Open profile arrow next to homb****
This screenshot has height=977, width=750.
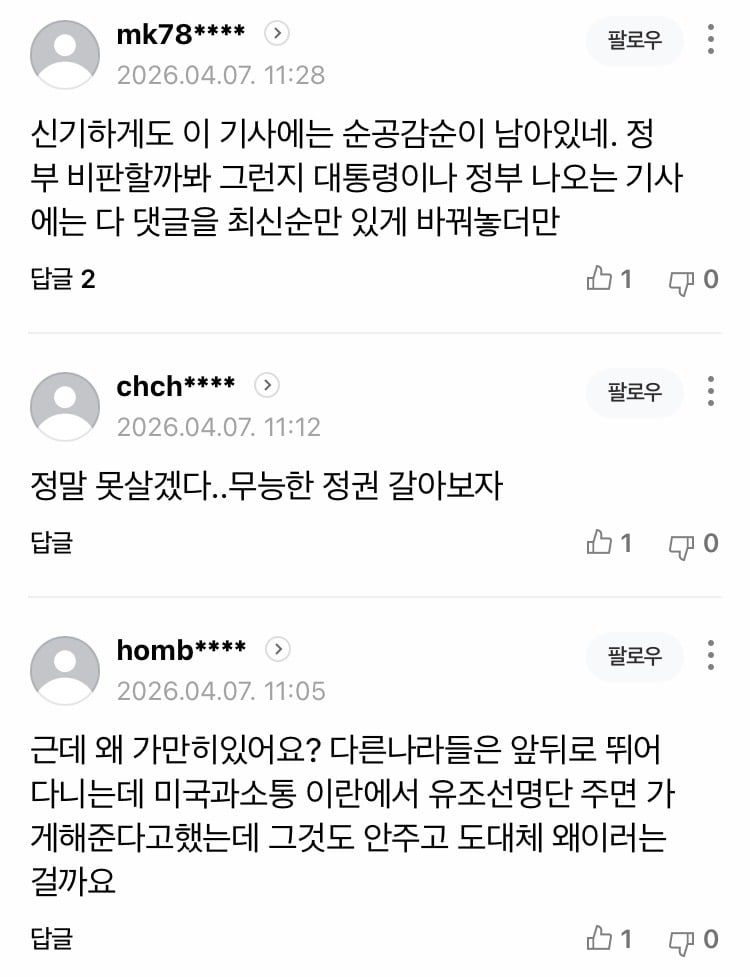point(279,650)
